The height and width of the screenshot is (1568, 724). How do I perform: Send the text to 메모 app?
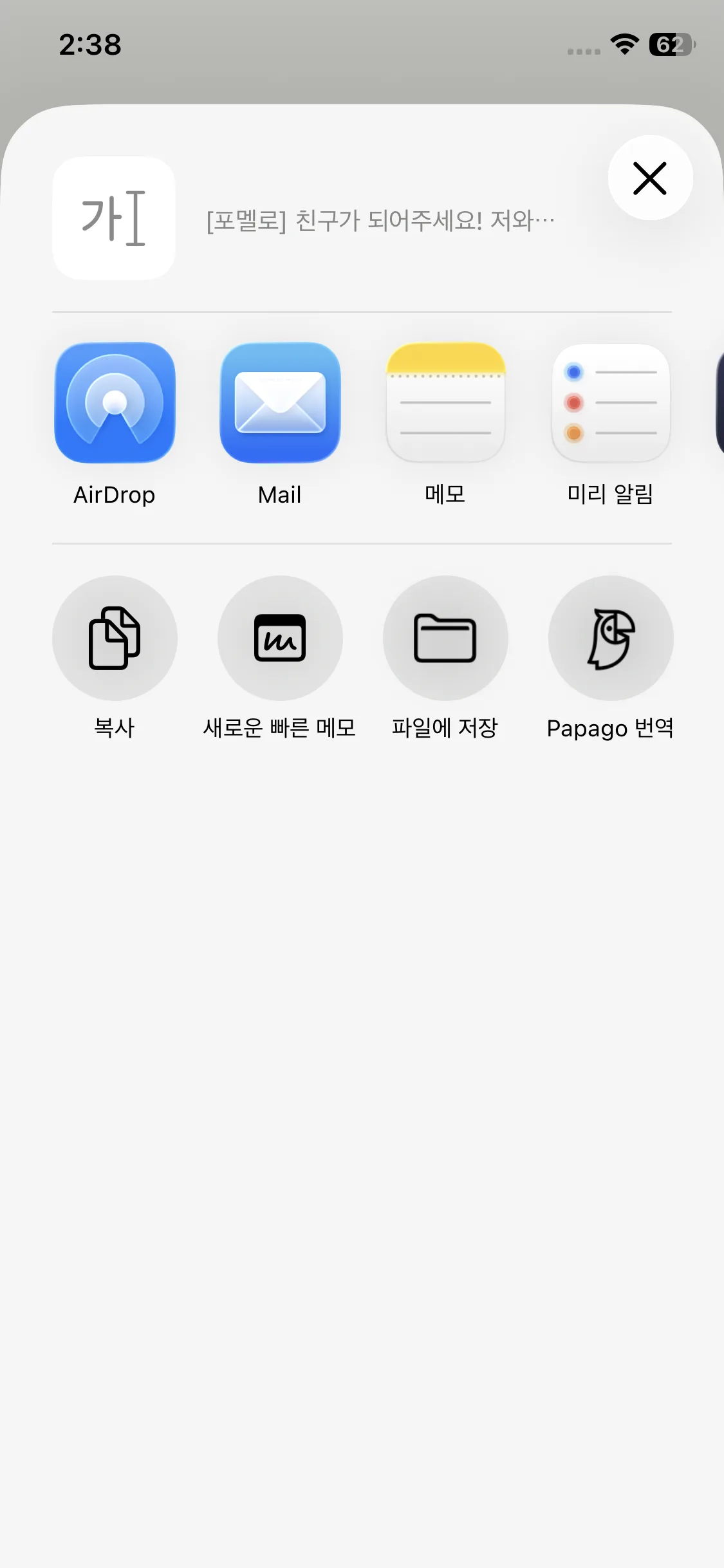pos(445,403)
